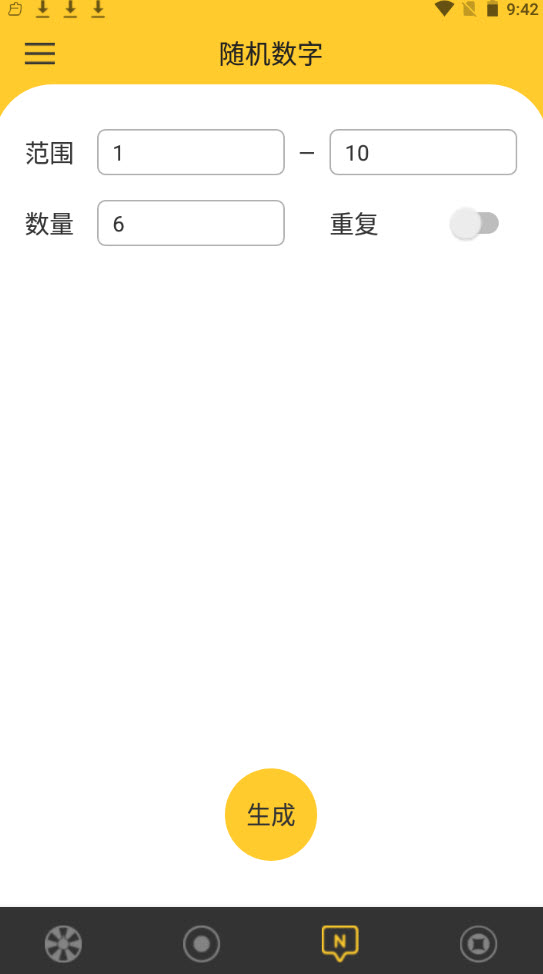Edit the range minimum field showing 1
543x974 pixels.
[x=191, y=152]
